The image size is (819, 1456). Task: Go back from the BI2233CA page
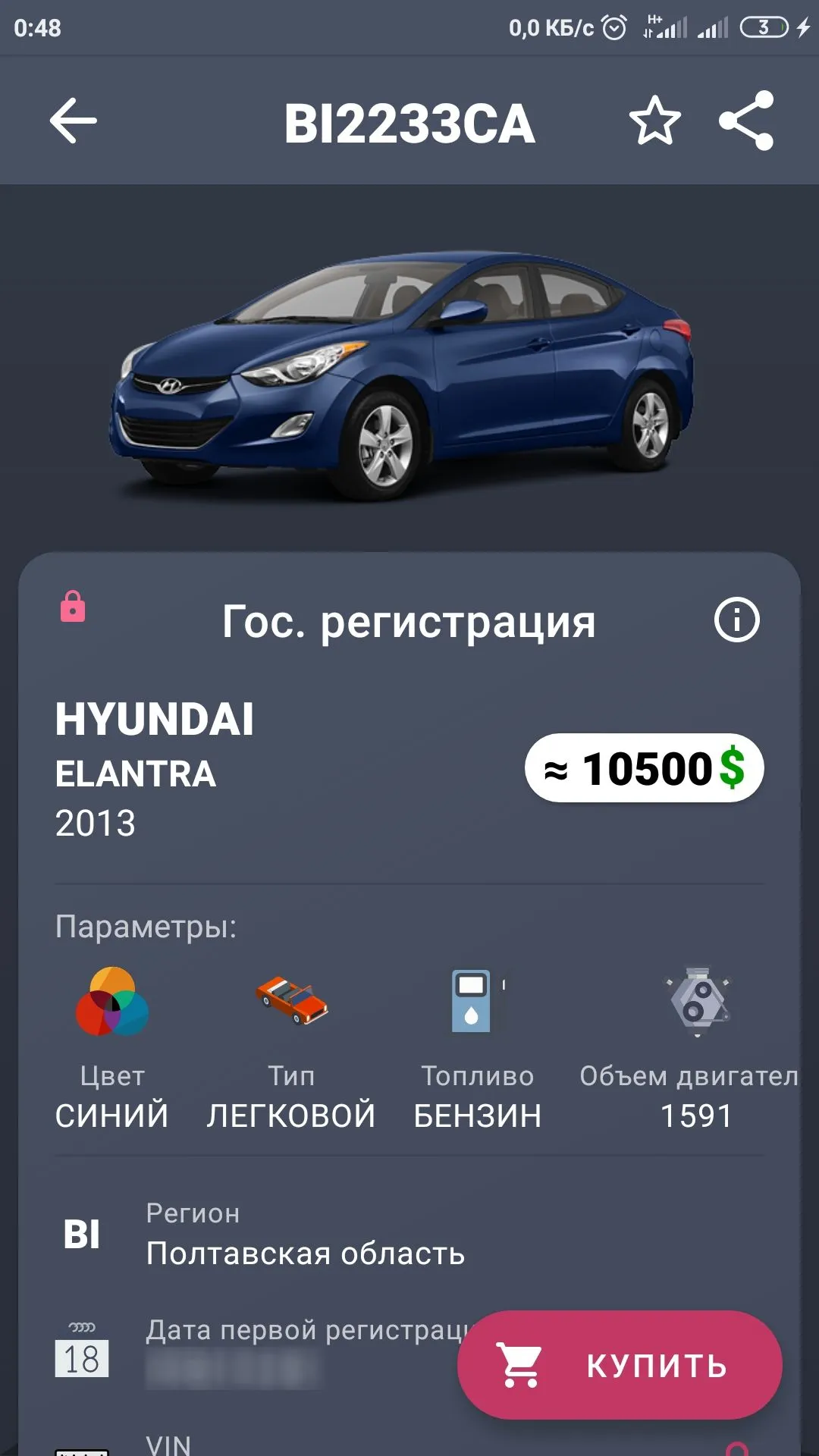[x=74, y=121]
